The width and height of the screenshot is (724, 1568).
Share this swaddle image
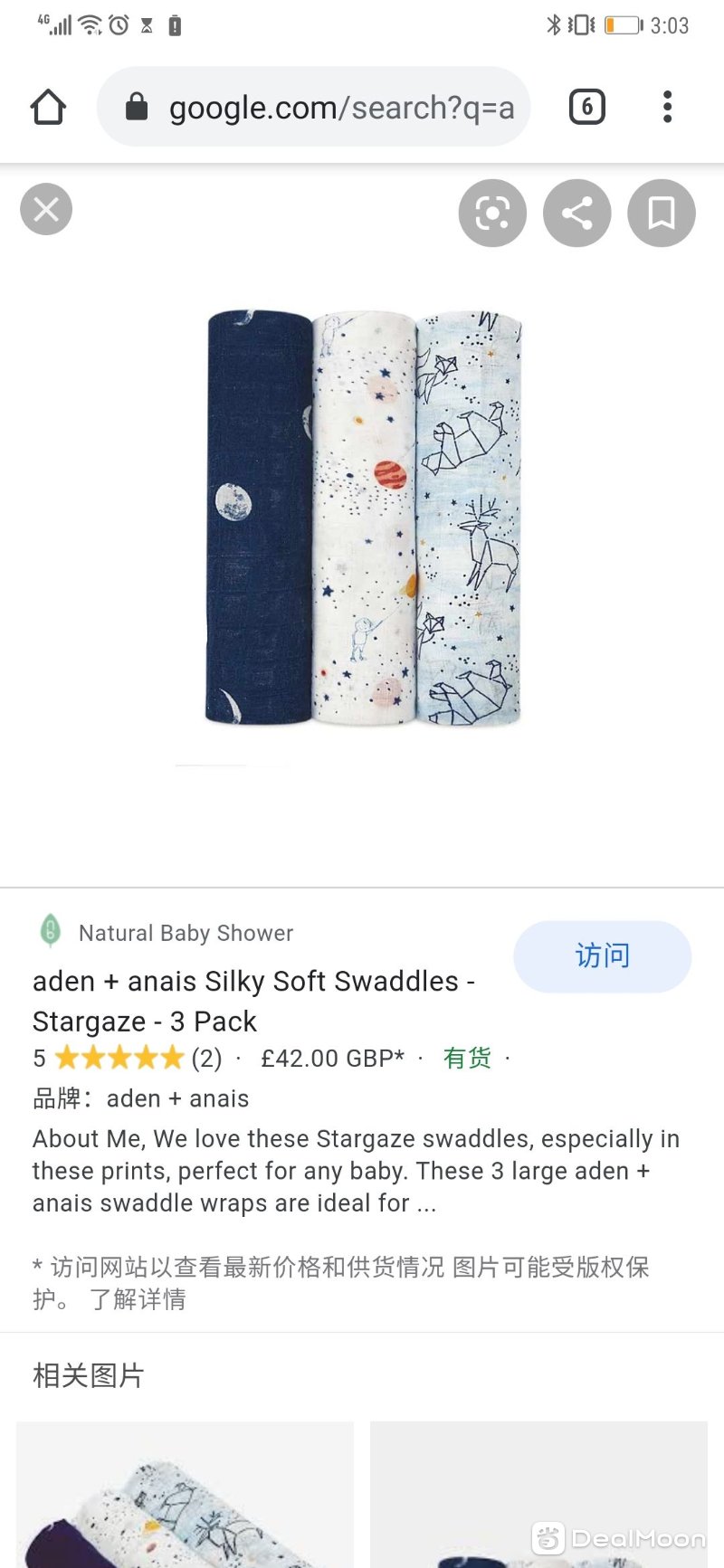576,214
